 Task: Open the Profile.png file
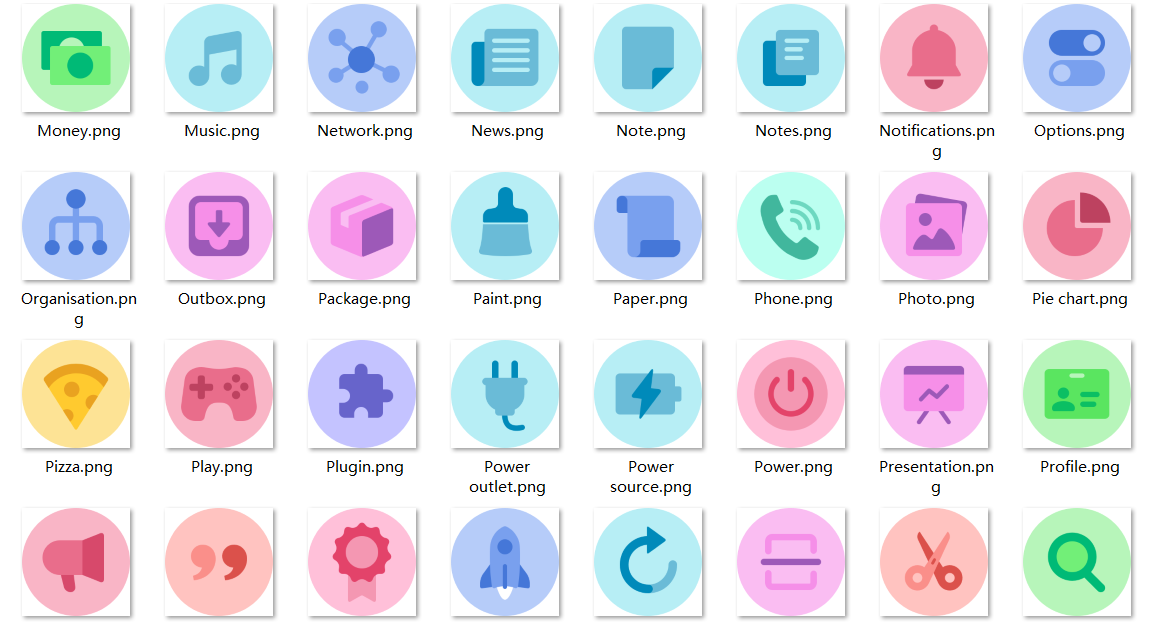(1077, 394)
